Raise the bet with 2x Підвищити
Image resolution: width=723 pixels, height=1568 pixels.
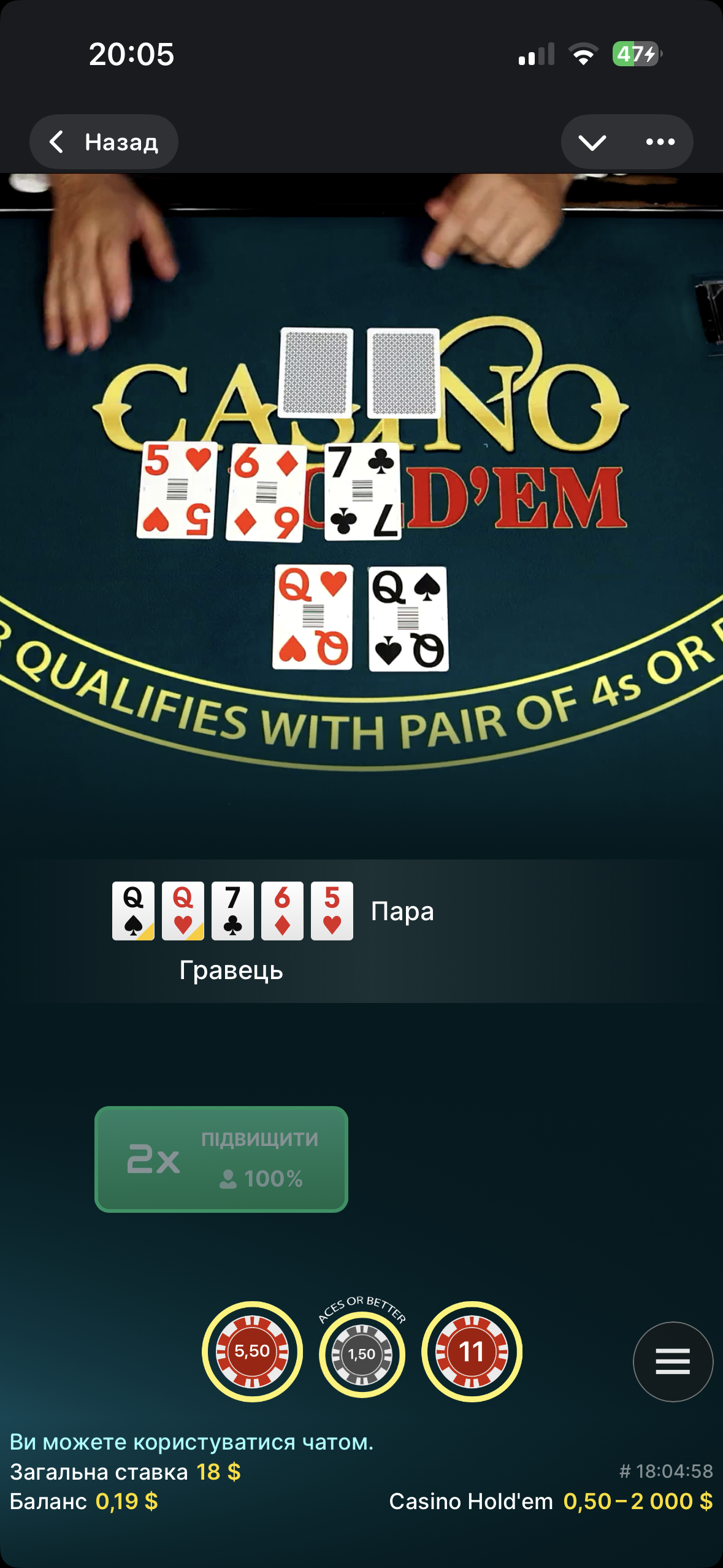tap(221, 1159)
